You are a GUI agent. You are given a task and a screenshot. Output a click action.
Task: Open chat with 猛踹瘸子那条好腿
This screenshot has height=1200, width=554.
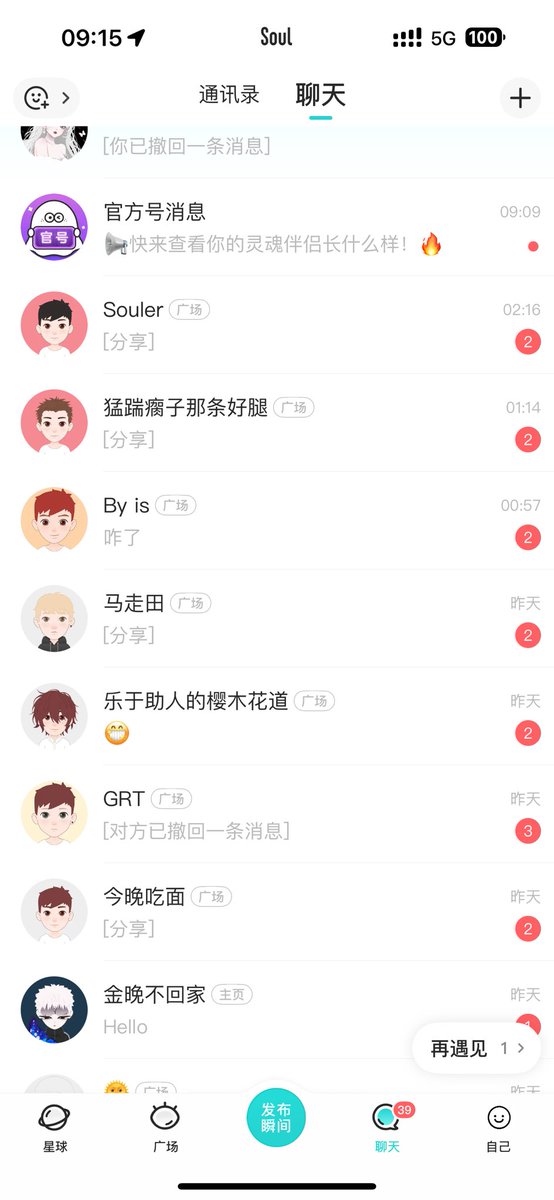(277, 423)
